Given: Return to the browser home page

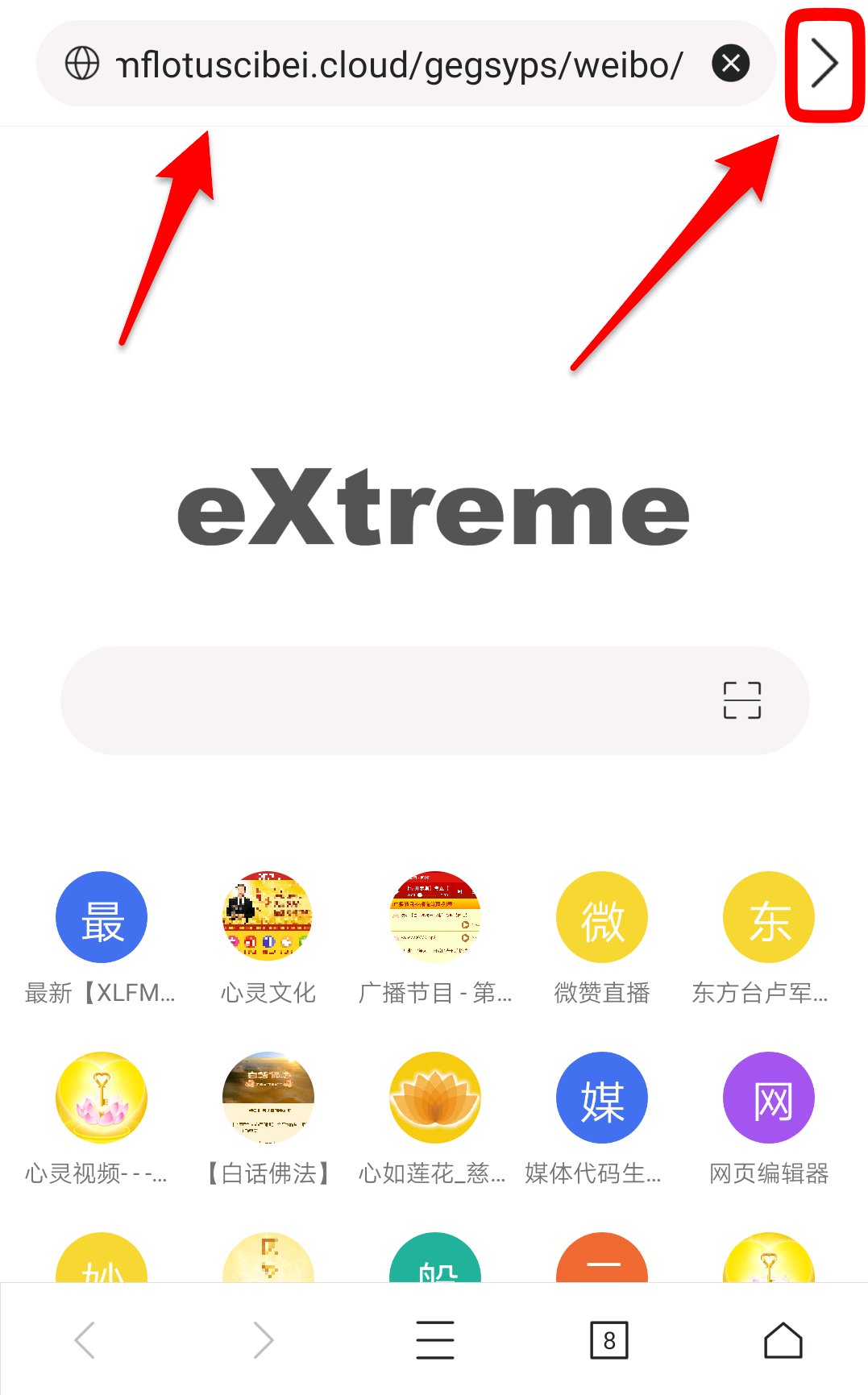Looking at the screenshot, I should click(x=783, y=1340).
